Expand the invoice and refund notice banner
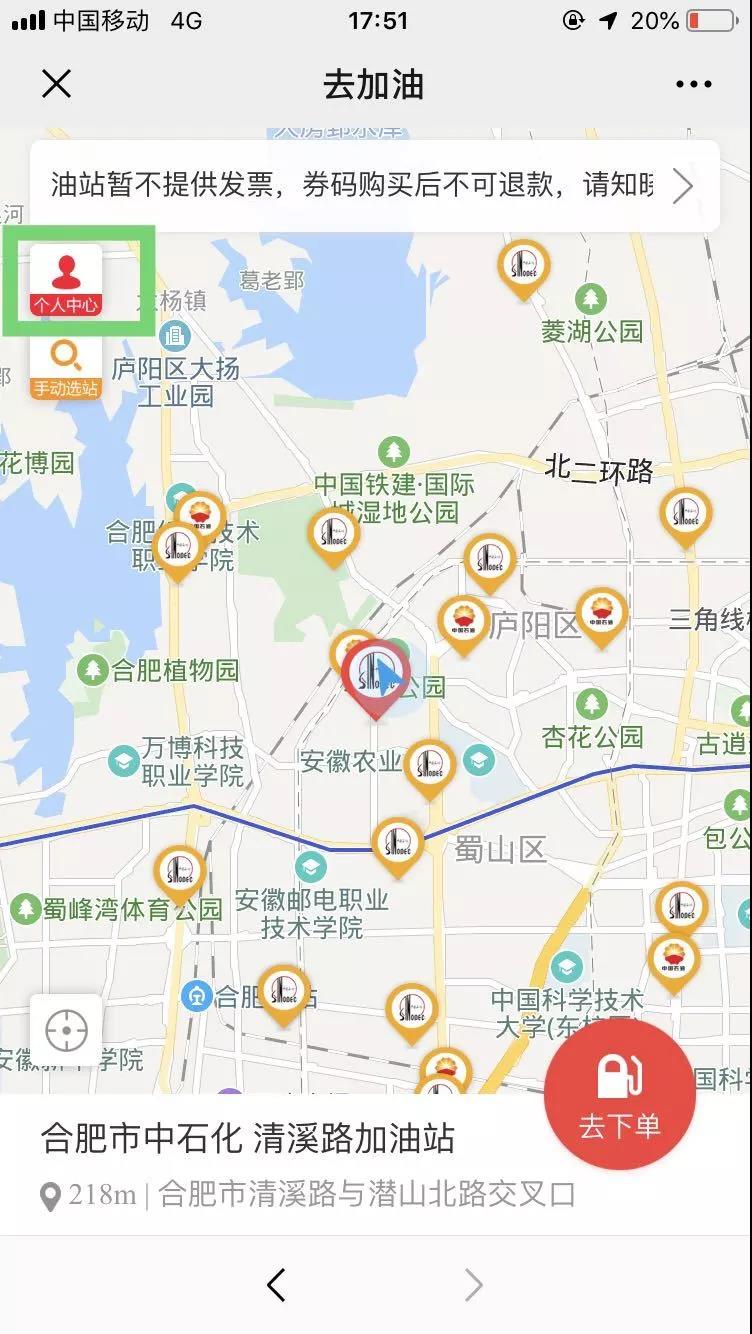Screen dimensions: 752x1334 pos(682,185)
